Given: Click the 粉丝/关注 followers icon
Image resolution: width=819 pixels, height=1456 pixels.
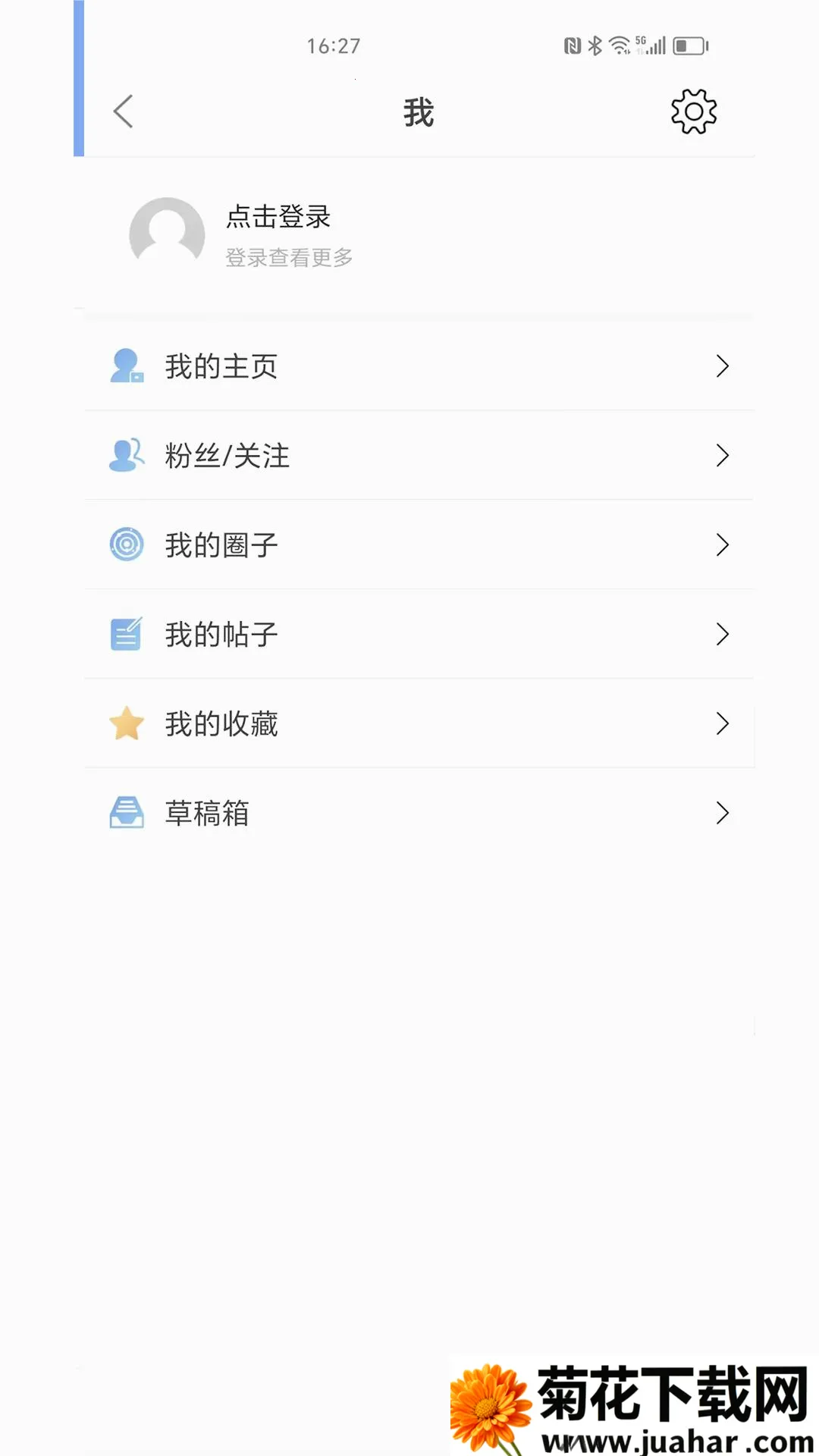Looking at the screenshot, I should tap(126, 456).
